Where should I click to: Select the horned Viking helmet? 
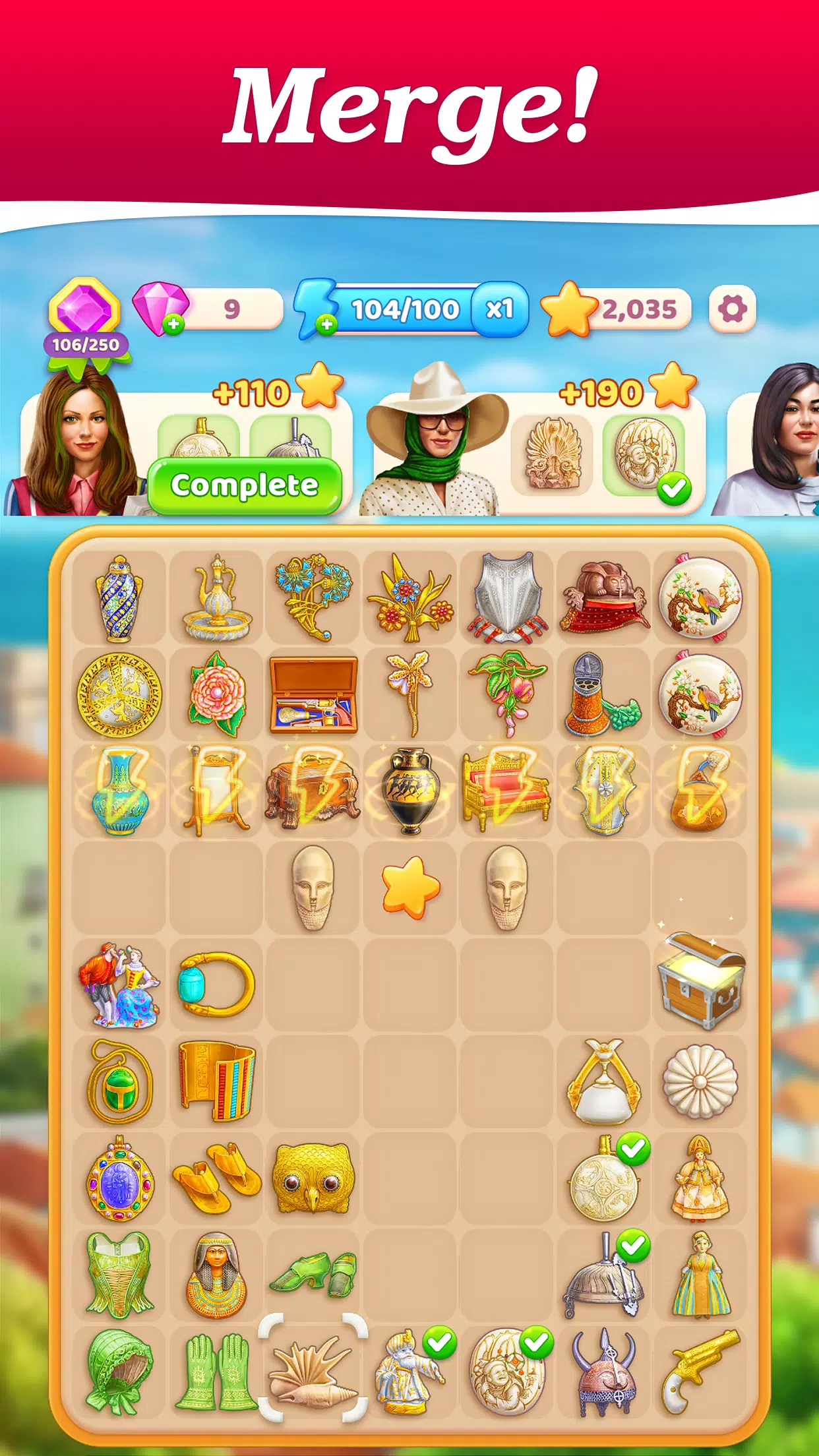pyautogui.click(x=603, y=1372)
